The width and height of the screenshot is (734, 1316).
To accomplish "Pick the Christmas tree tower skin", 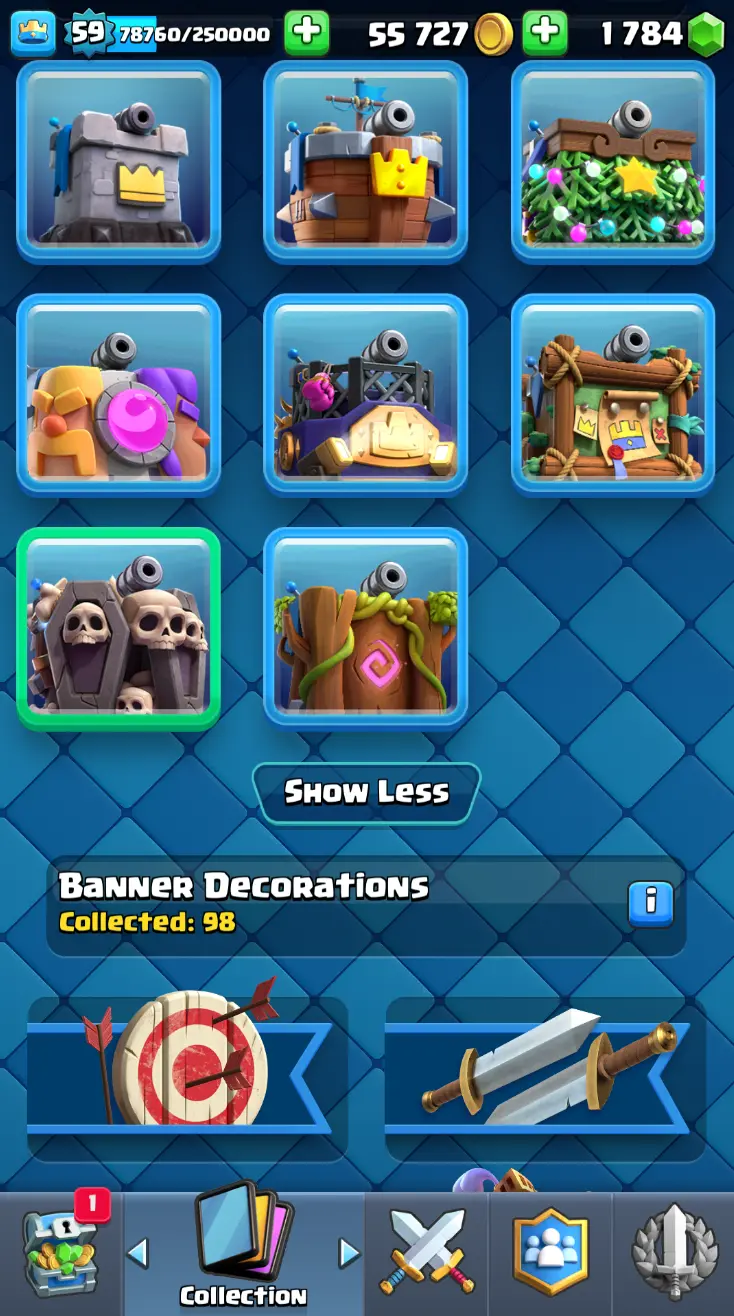I will [x=613, y=162].
